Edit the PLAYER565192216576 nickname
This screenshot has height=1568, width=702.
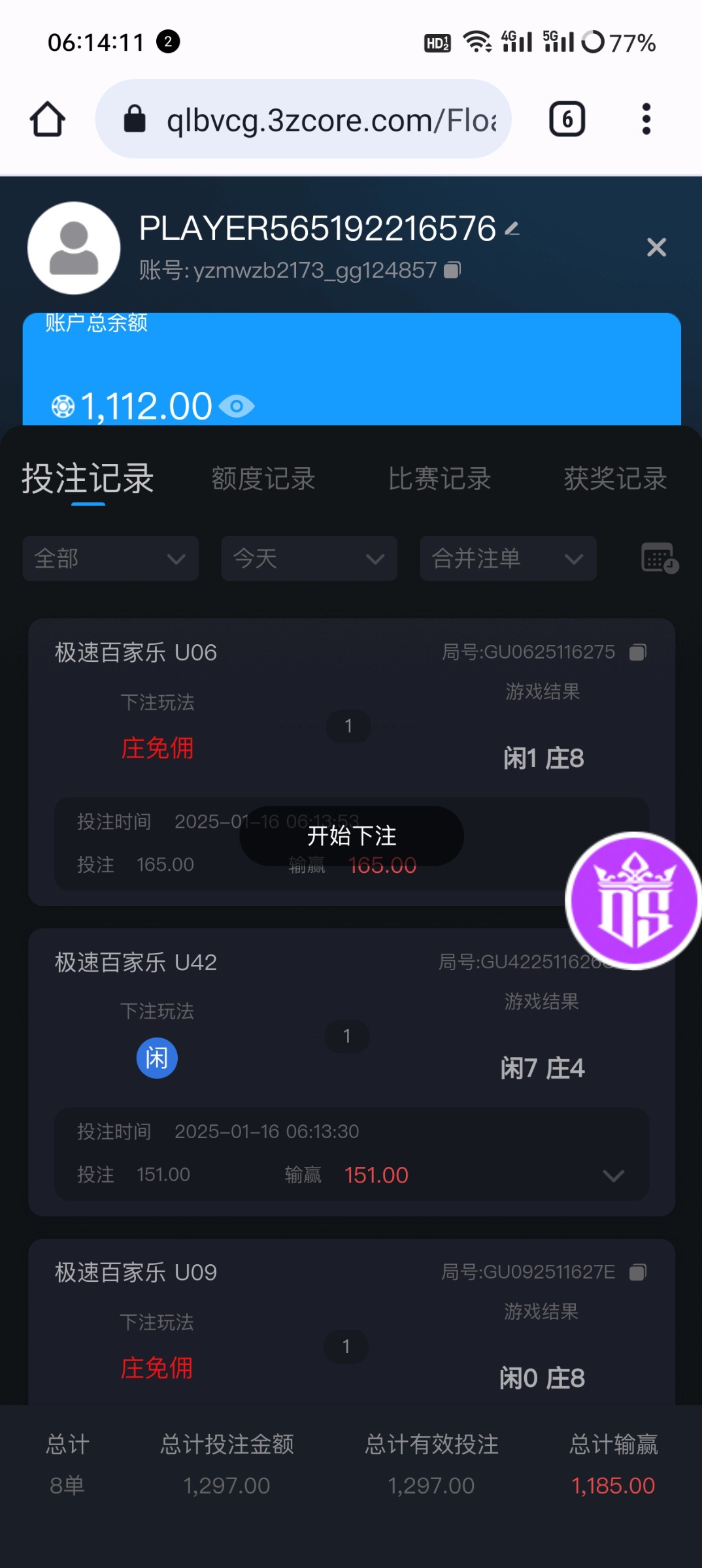(512, 229)
